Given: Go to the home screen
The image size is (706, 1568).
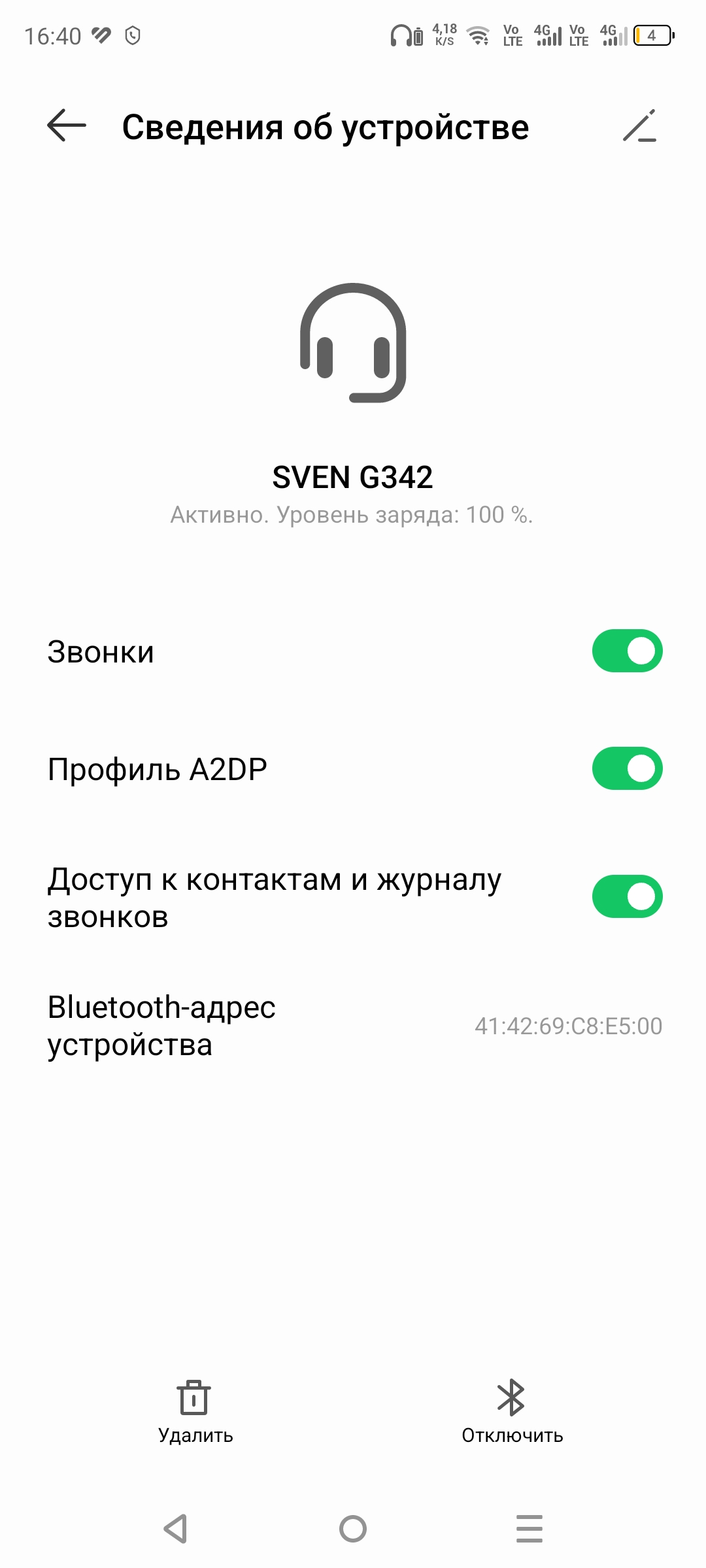Looking at the screenshot, I should [x=353, y=1529].
